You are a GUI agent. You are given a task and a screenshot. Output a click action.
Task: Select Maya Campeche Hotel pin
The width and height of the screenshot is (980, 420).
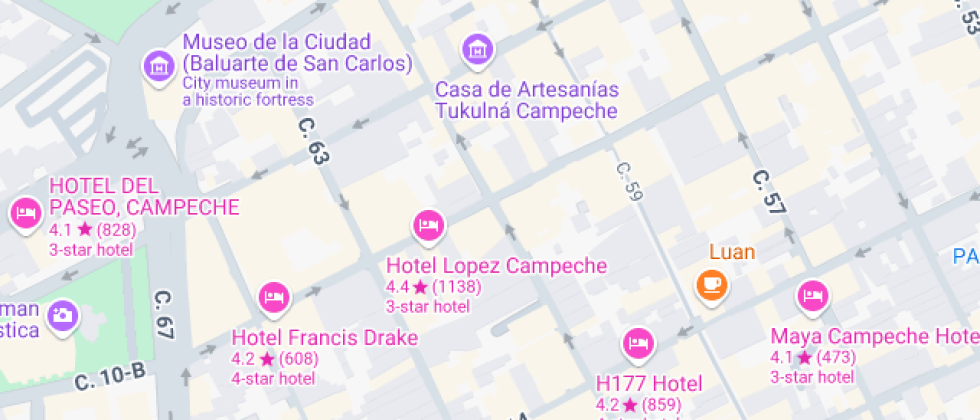pos(812,296)
